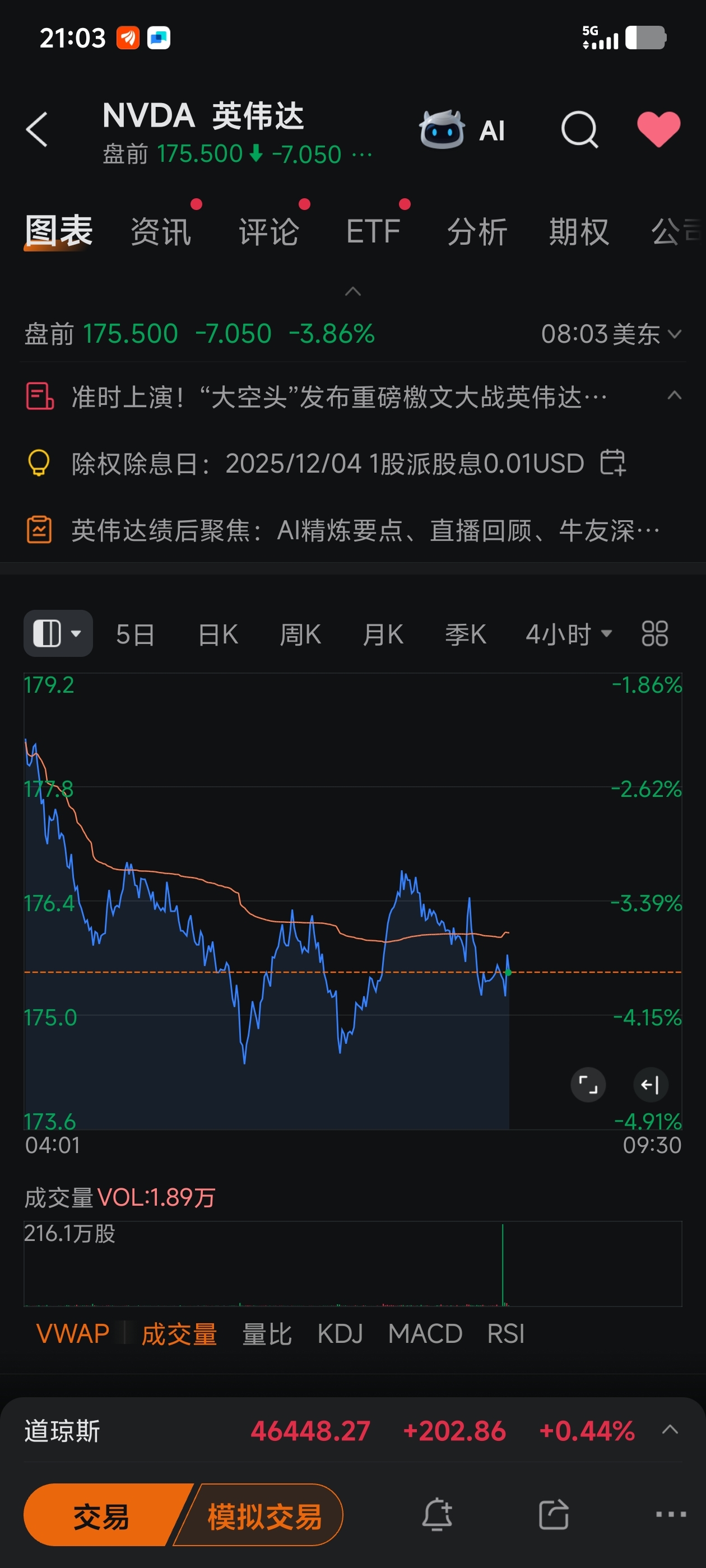The width and height of the screenshot is (706, 1568).
Task: Switch to the 分析 tab
Action: click(477, 232)
